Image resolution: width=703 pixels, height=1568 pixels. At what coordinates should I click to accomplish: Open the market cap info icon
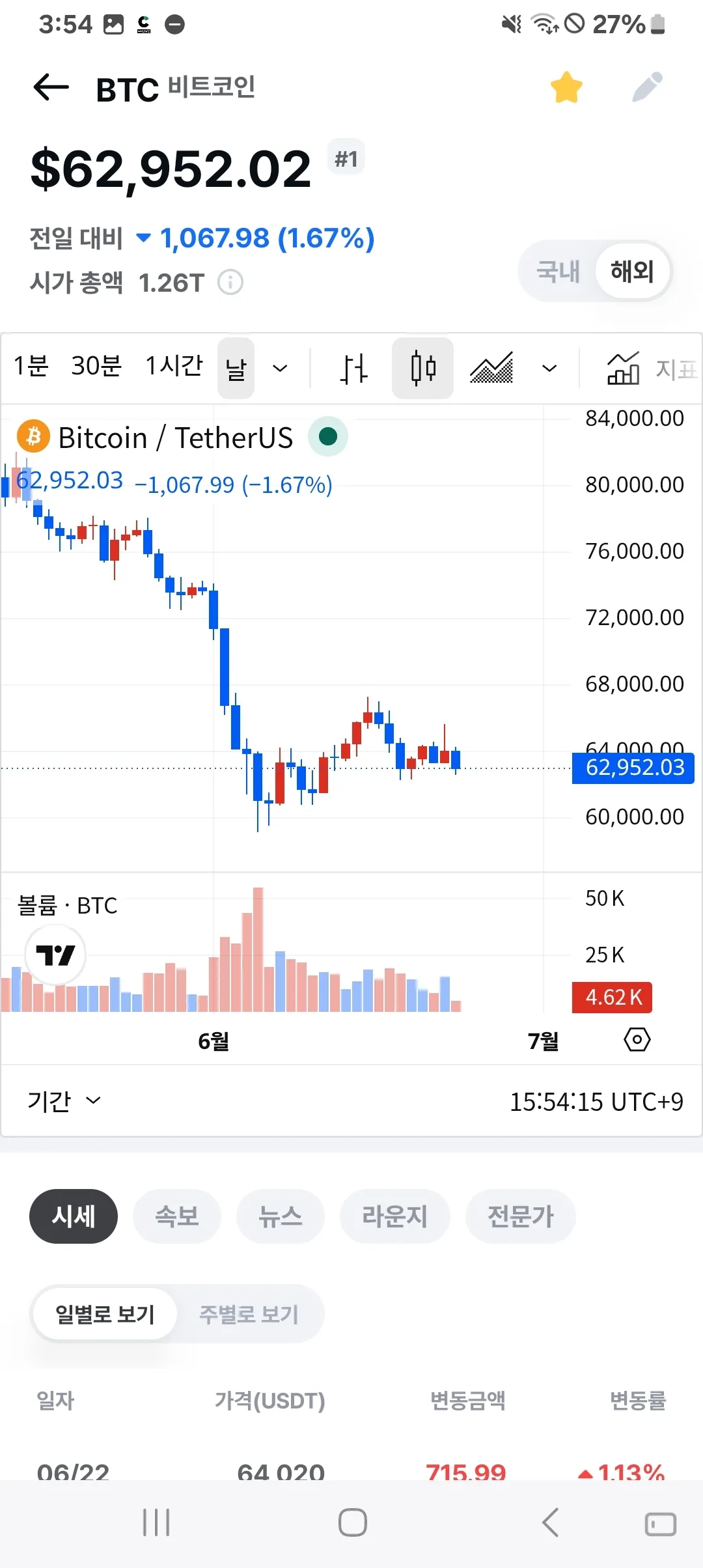230,283
